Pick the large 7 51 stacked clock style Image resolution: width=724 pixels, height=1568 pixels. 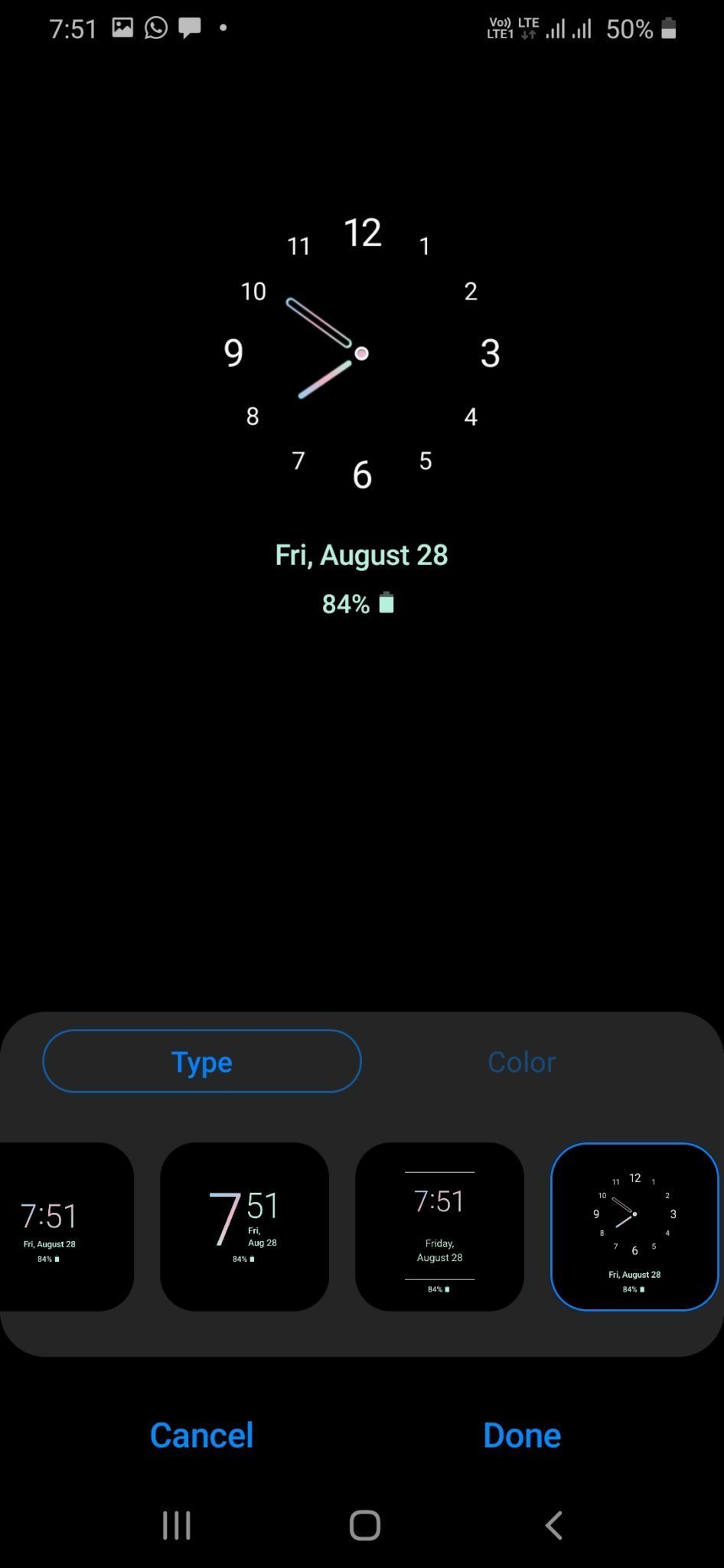coord(244,1227)
